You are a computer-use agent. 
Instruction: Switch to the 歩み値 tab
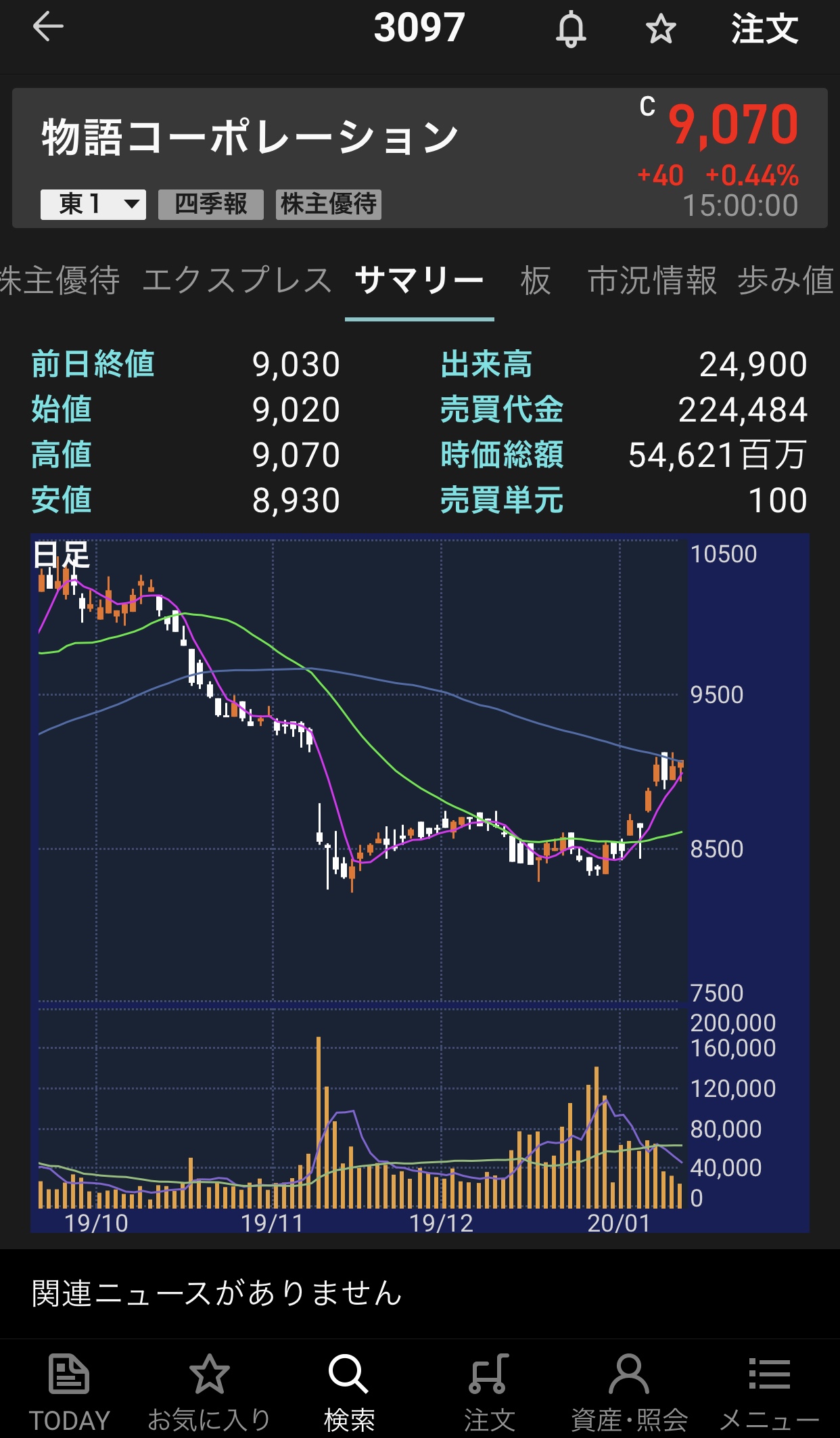click(786, 280)
